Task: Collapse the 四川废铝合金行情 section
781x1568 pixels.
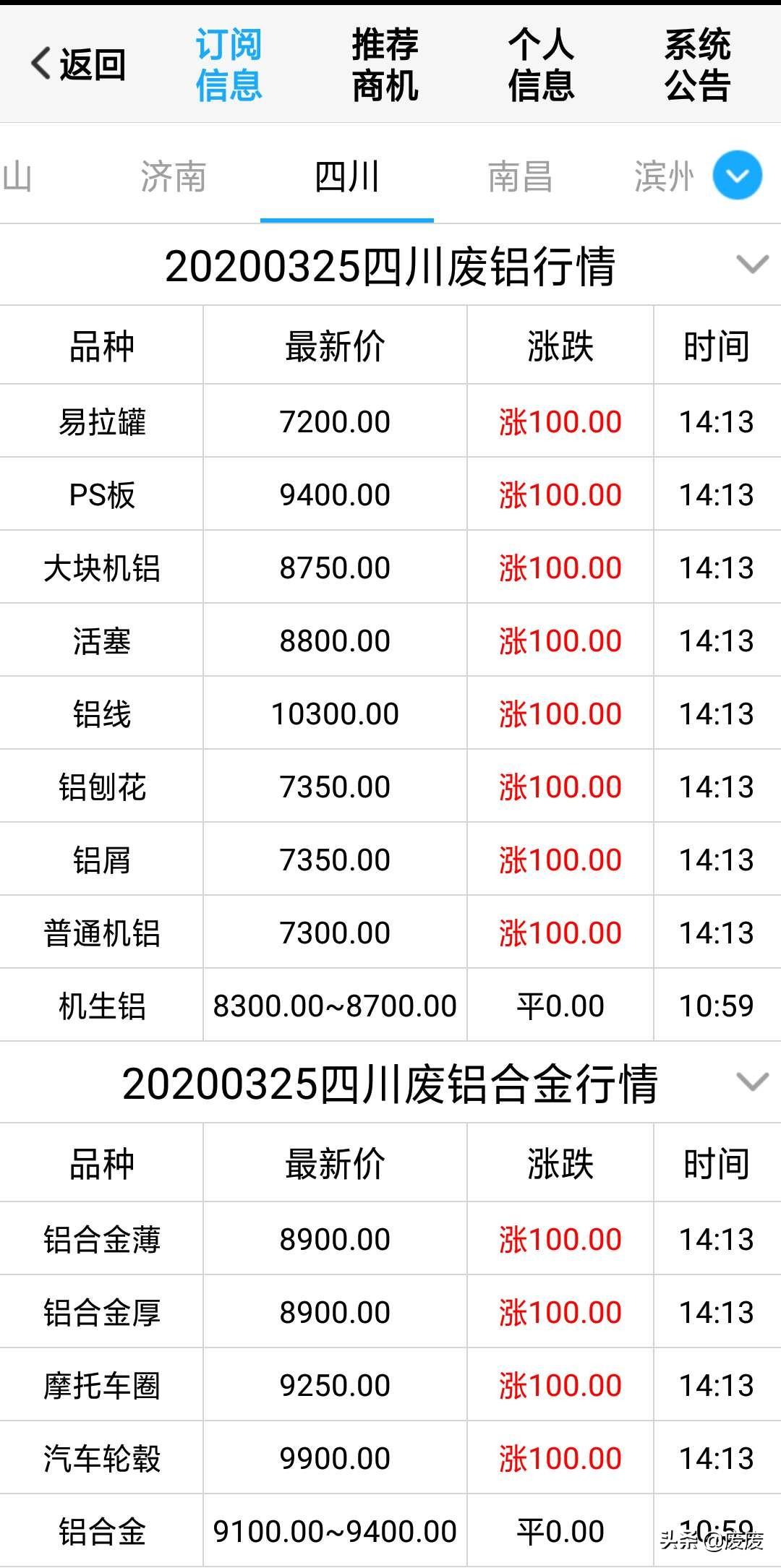Action: coord(752,1083)
